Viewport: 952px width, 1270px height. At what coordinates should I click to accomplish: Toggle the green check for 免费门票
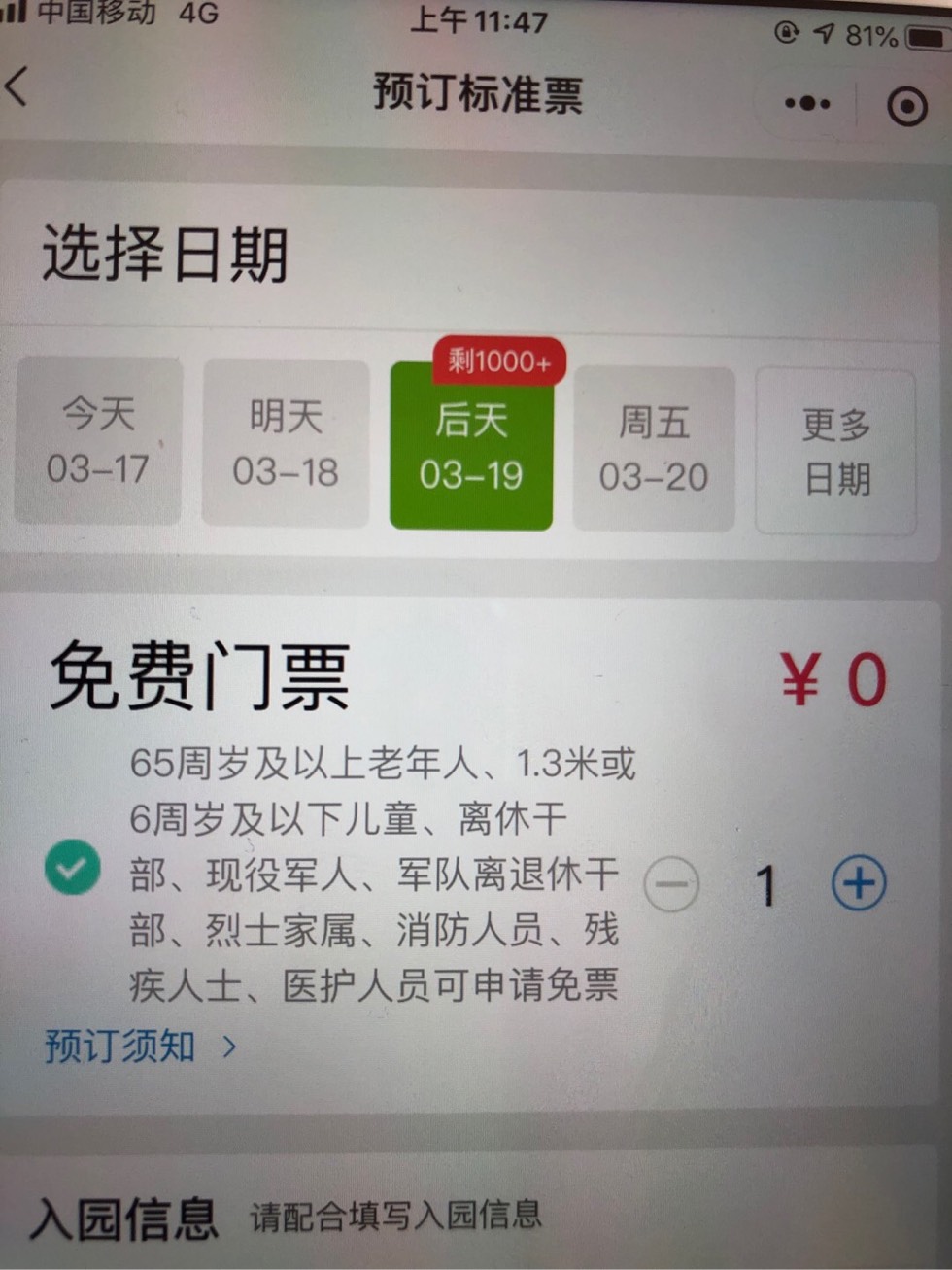[x=73, y=867]
